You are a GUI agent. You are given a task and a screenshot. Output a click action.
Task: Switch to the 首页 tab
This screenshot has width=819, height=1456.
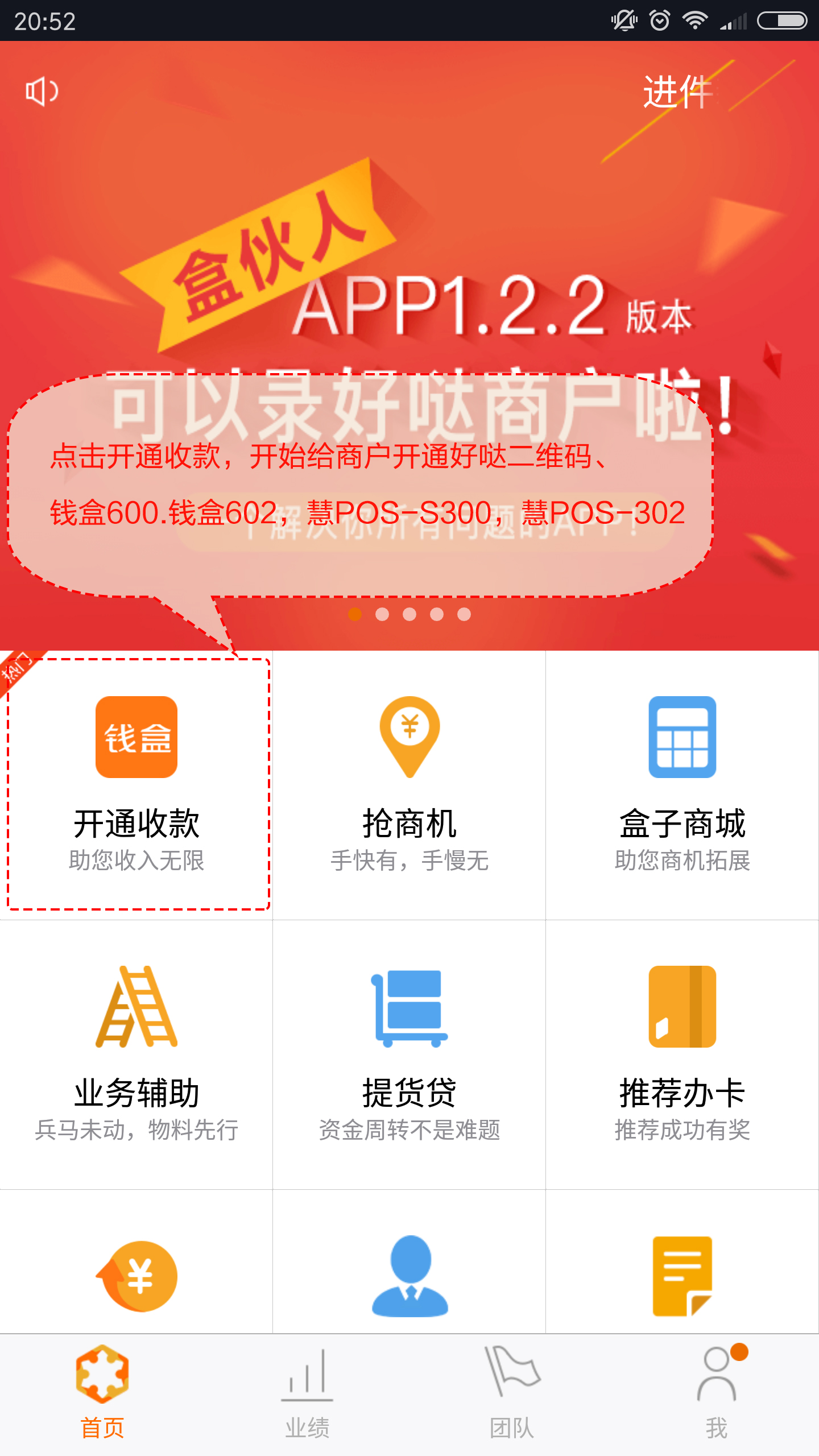pyautogui.click(x=102, y=1395)
